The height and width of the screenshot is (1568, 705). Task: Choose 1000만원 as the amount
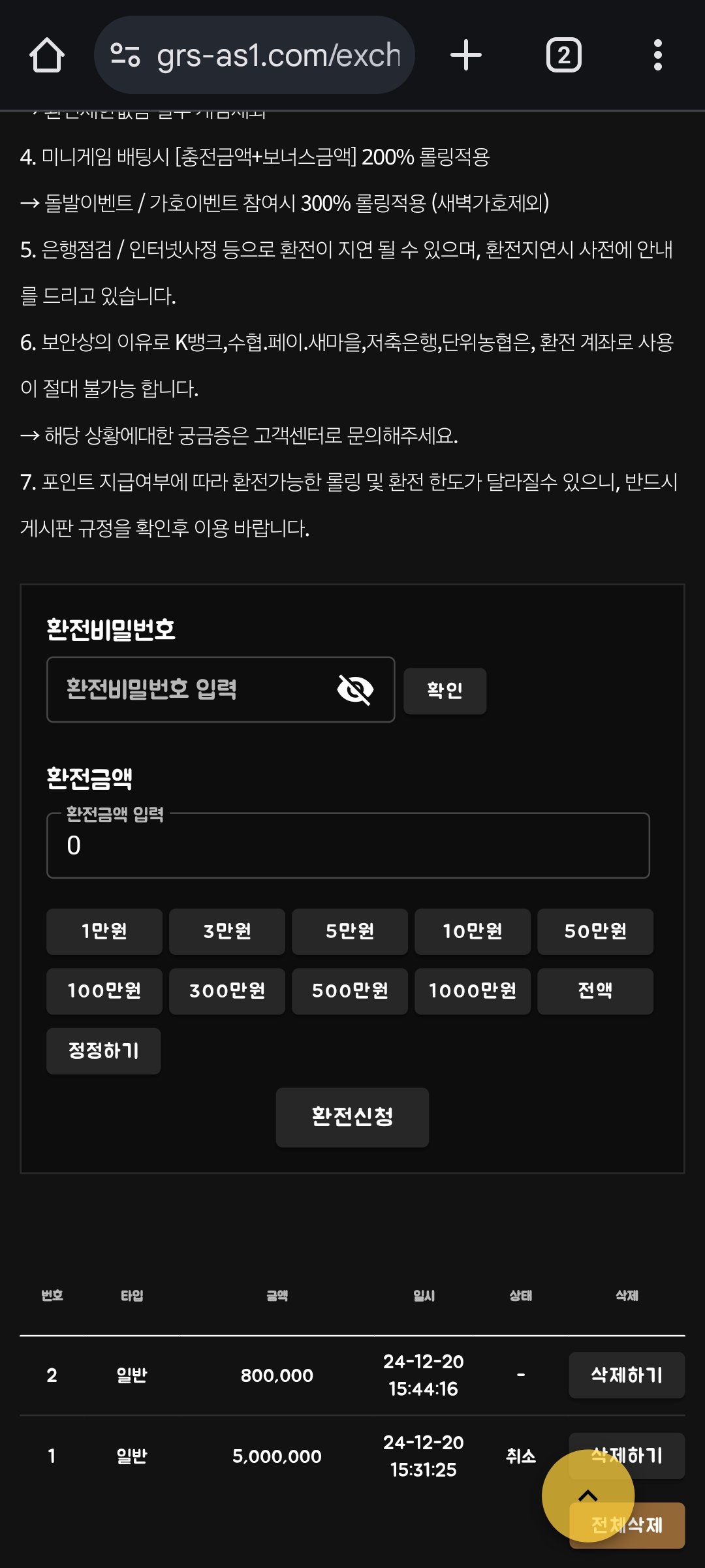pos(473,991)
